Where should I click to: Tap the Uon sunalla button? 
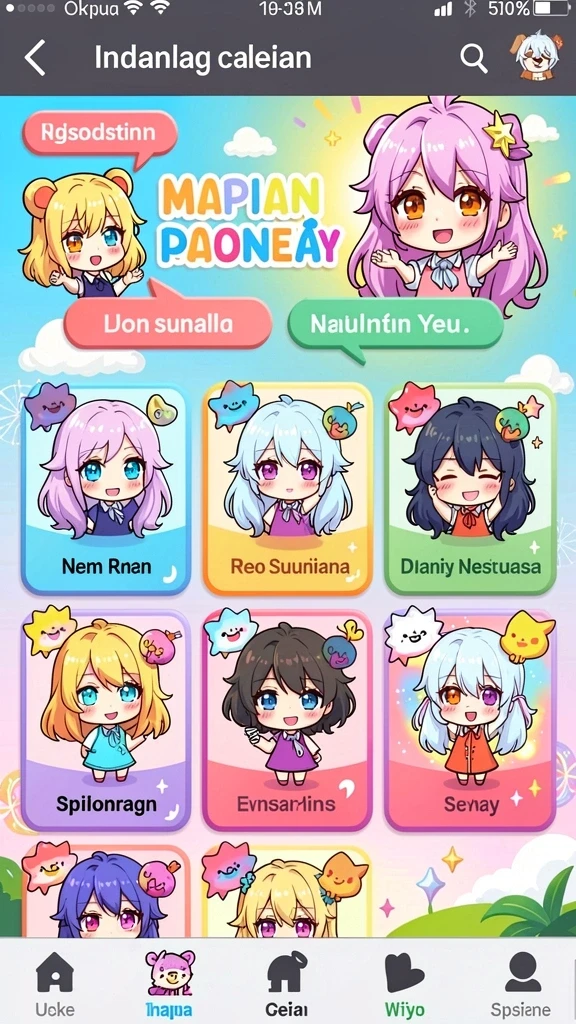click(168, 323)
